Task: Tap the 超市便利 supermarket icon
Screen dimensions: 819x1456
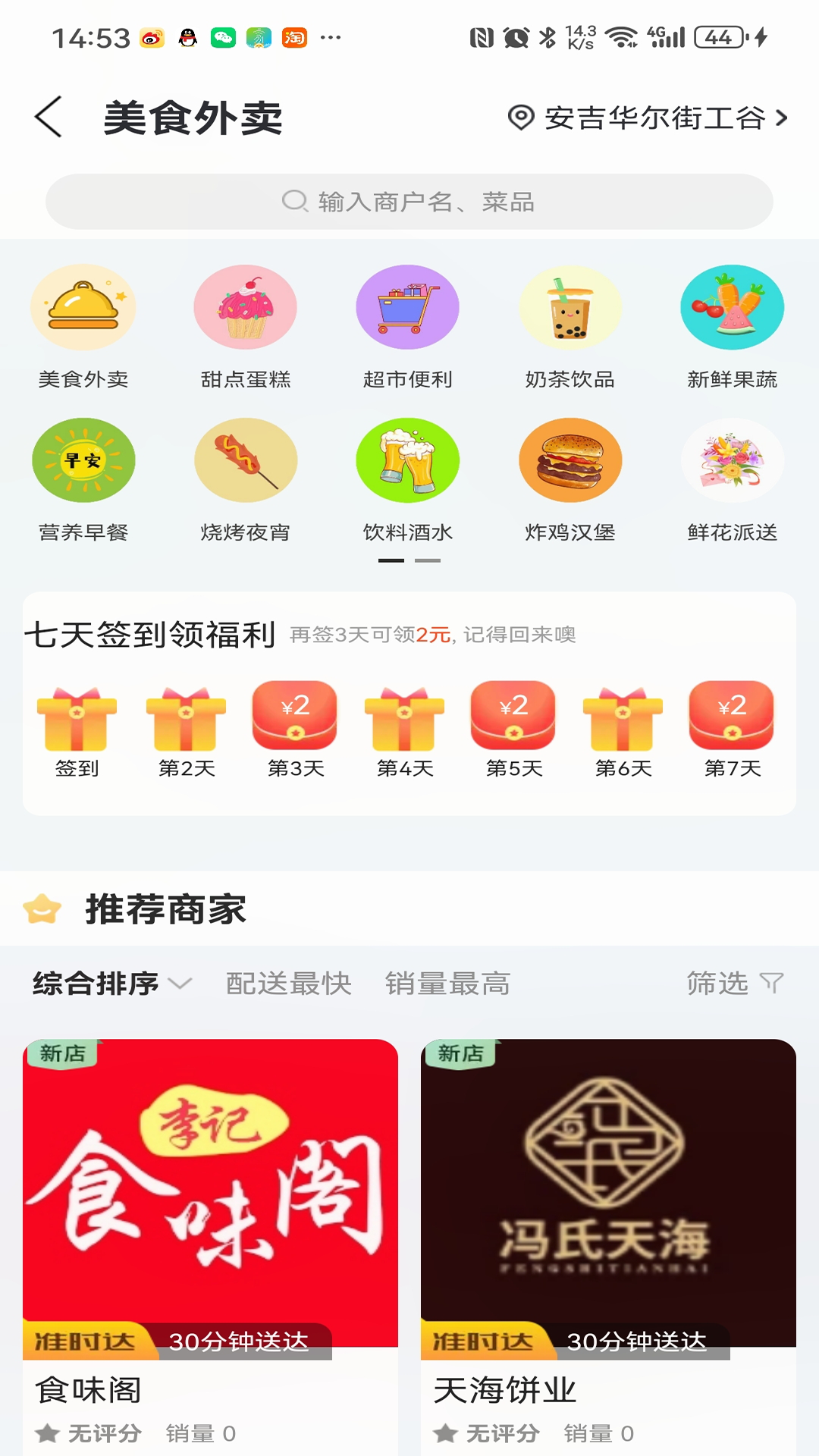Action: coord(408,307)
